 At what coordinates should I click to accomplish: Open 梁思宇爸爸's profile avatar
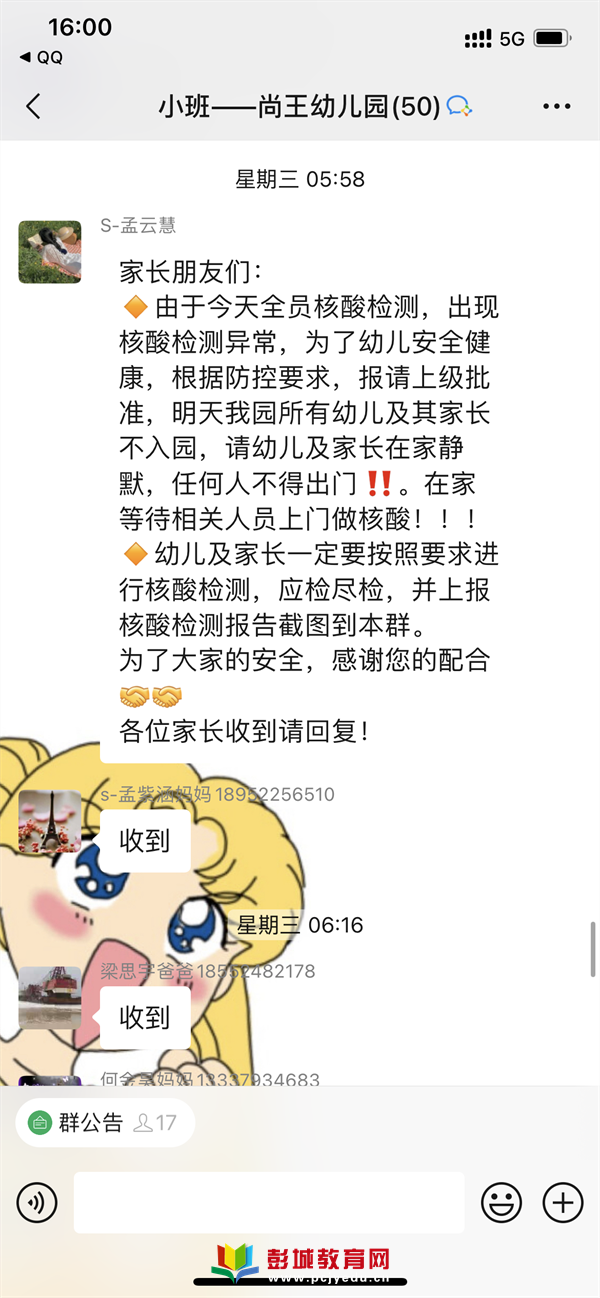(50, 998)
